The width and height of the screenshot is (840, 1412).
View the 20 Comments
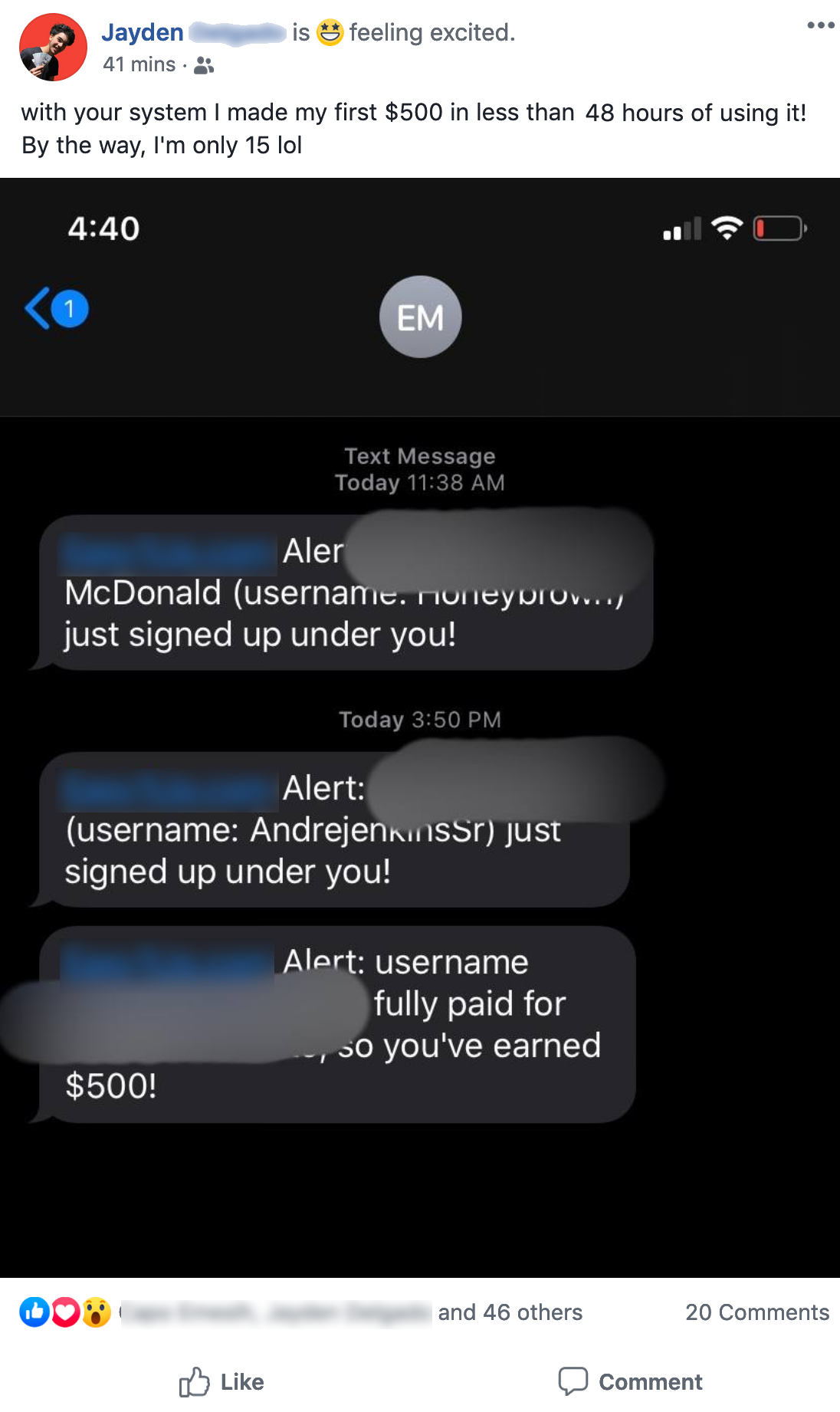[x=757, y=1312]
